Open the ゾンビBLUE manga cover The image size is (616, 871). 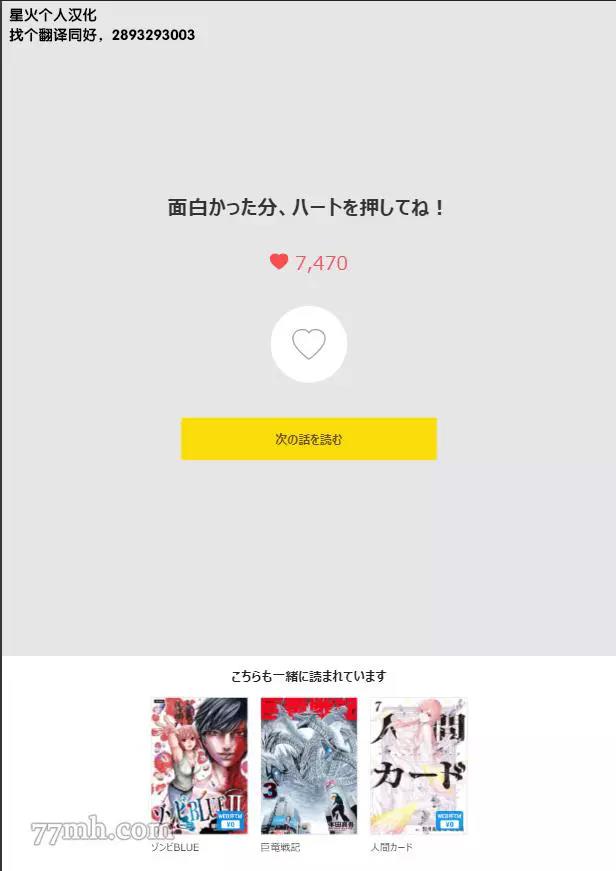click(199, 766)
